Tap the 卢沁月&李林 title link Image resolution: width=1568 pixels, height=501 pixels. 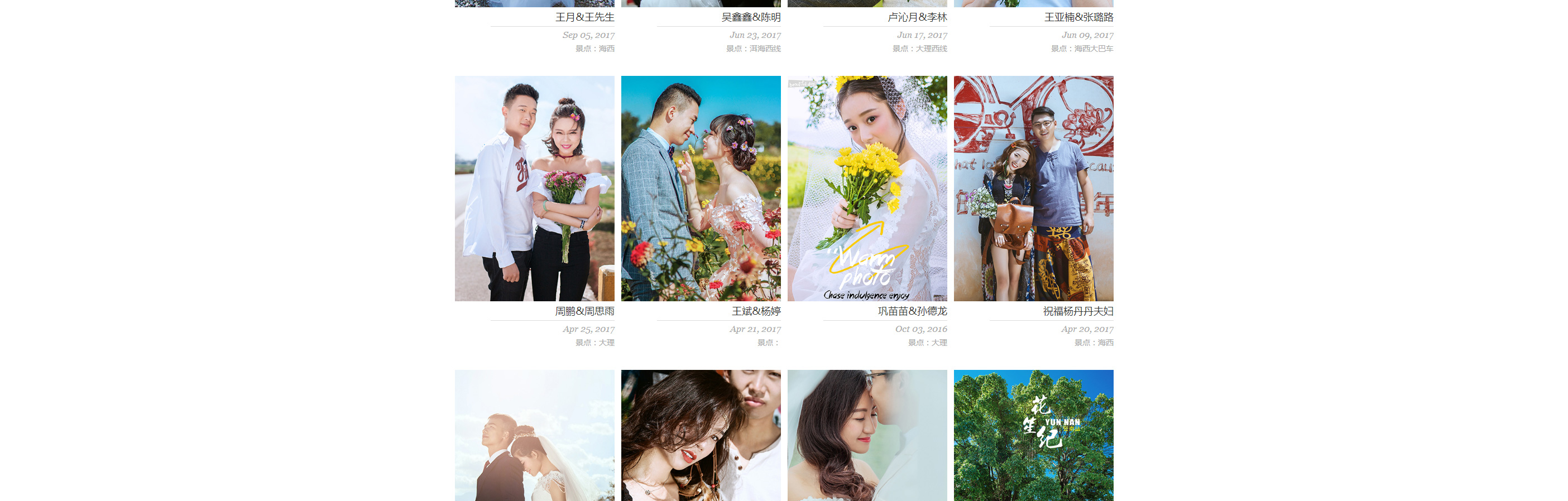(x=917, y=17)
